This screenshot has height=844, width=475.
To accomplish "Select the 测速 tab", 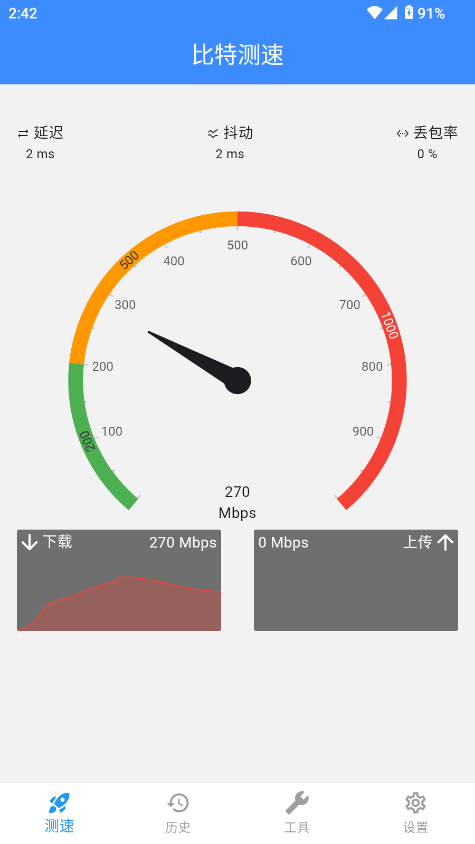I will click(x=59, y=813).
